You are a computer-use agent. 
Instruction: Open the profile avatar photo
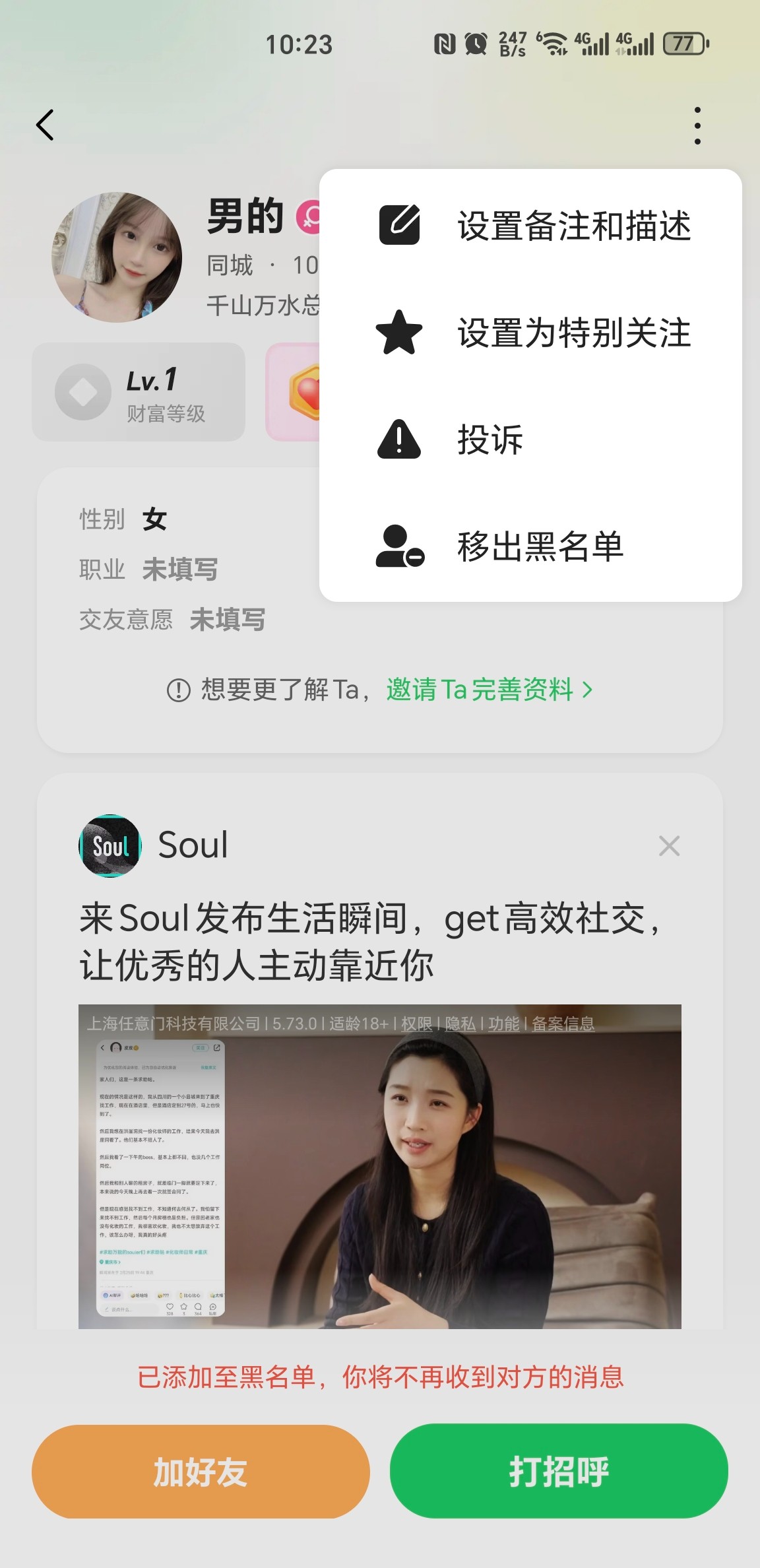pyautogui.click(x=117, y=257)
